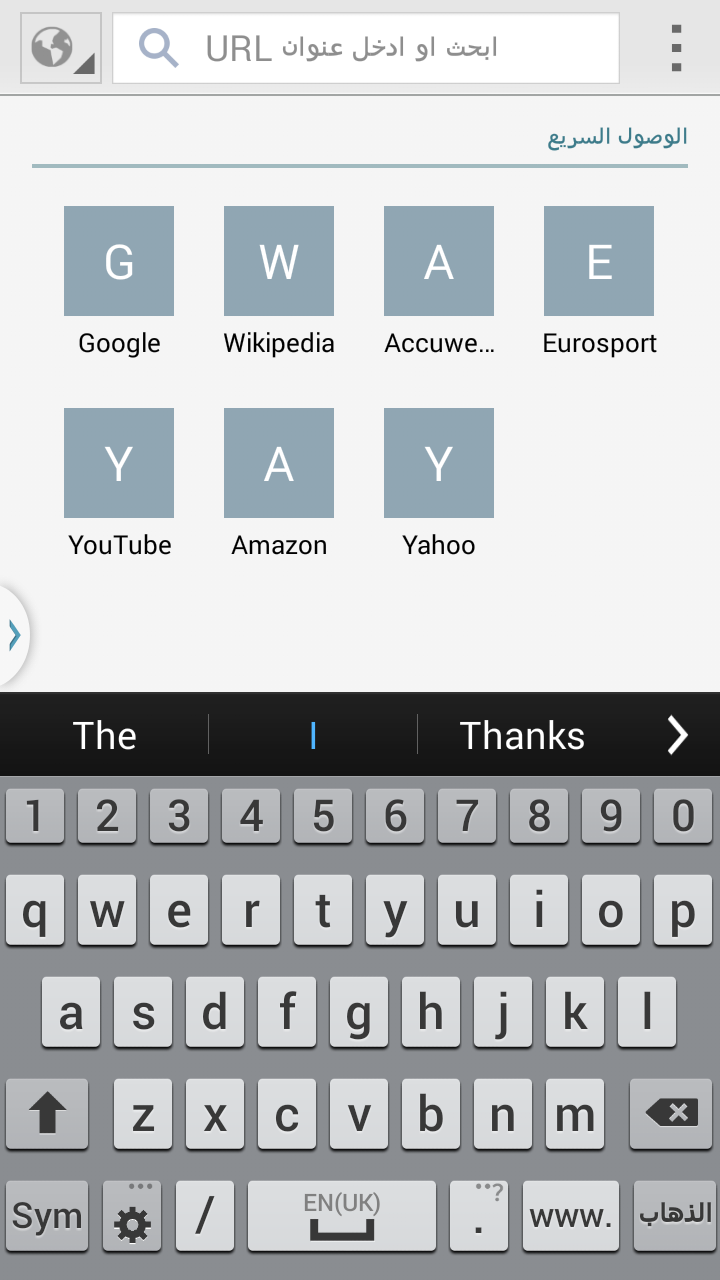Visit the Yahoo shortcut
The height and width of the screenshot is (1280, 720).
click(x=439, y=463)
